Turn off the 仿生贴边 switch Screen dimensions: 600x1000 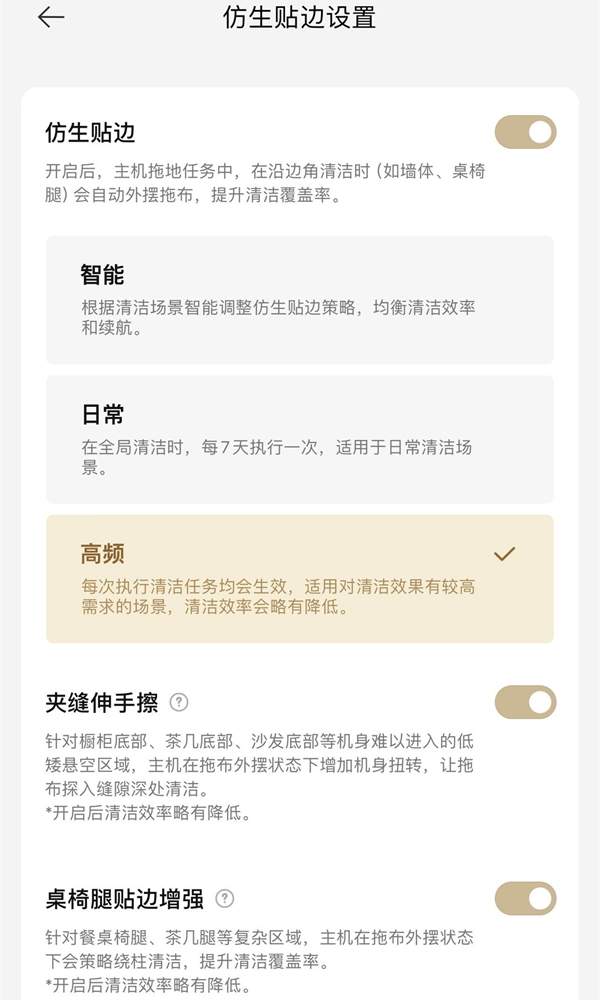(x=525, y=132)
